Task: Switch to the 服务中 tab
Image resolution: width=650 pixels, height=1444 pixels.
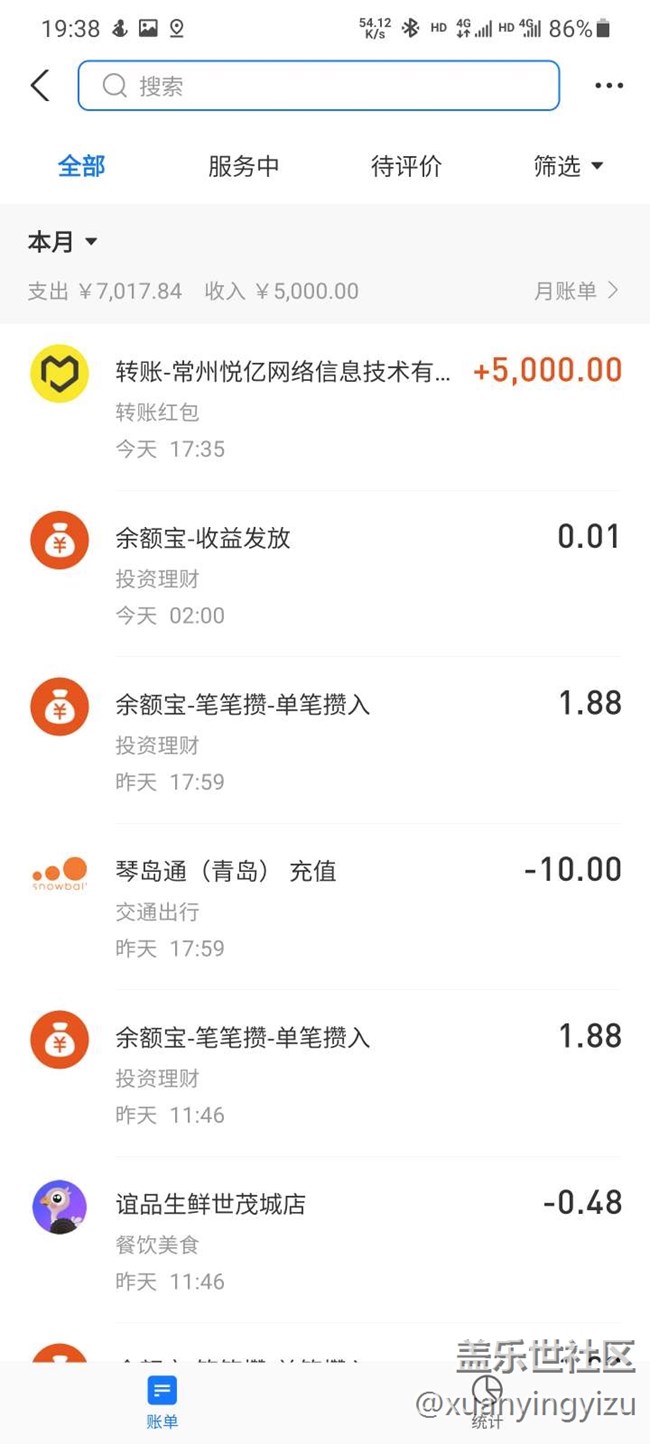Action: [x=243, y=166]
